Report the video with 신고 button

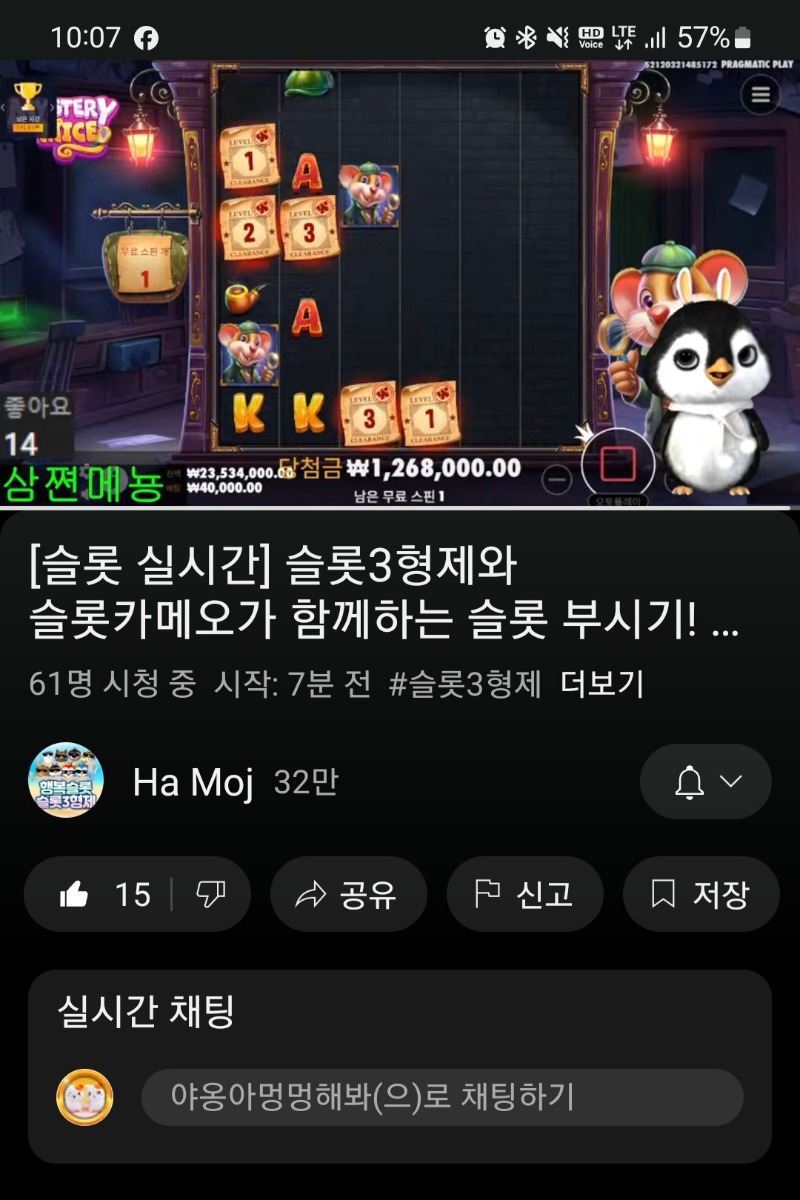pyautogui.click(x=525, y=894)
